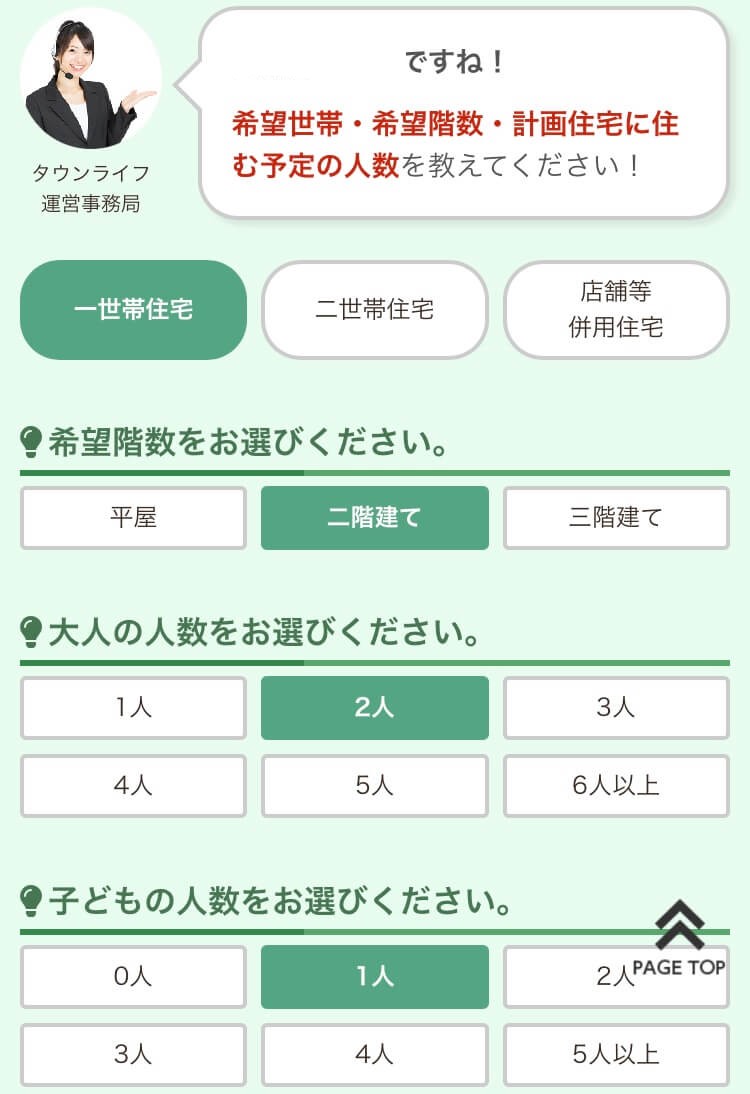Set adults to 2人
Image resolution: width=750 pixels, height=1094 pixels.
pos(375,708)
